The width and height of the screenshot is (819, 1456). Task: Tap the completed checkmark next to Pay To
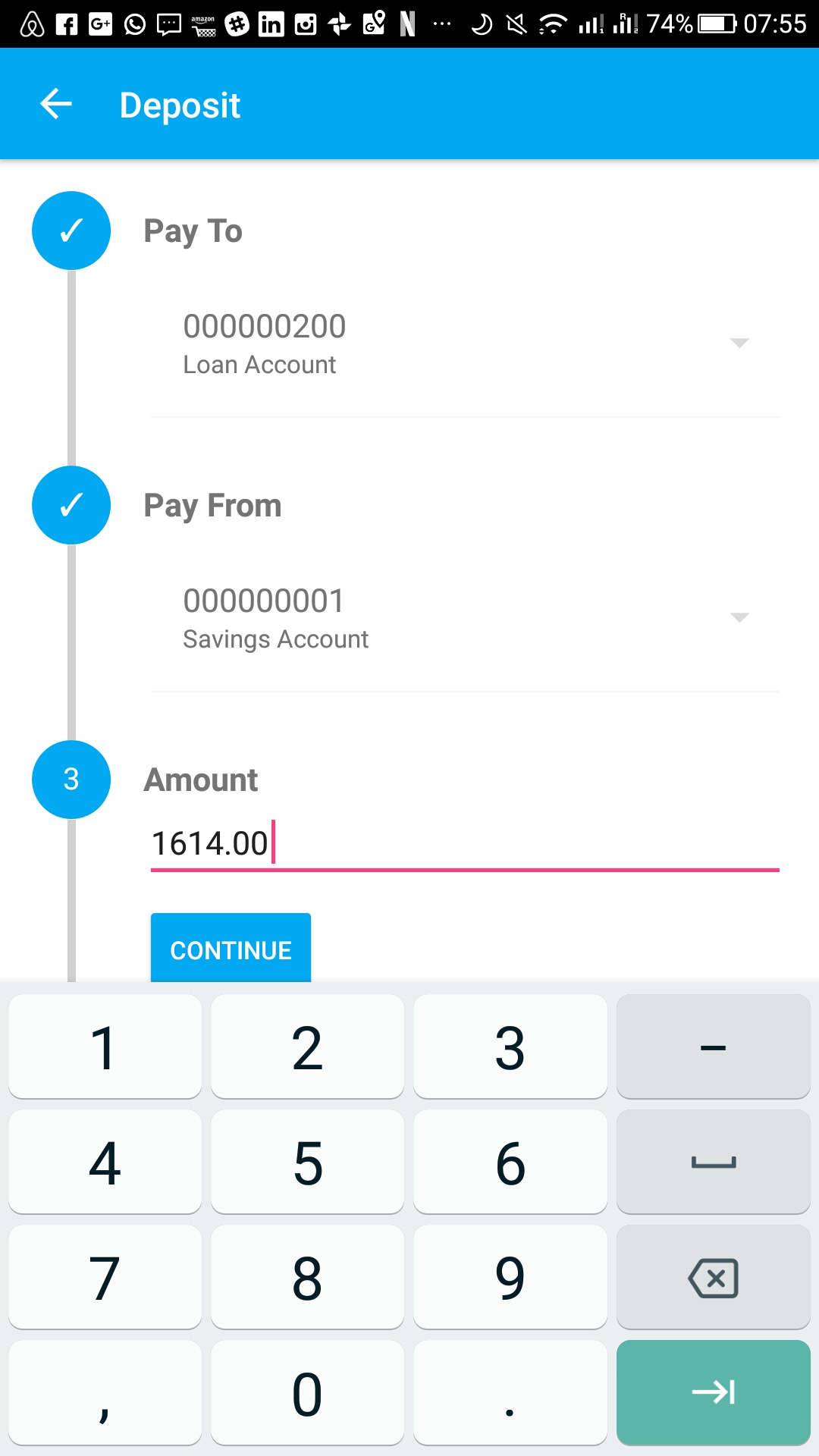71,231
